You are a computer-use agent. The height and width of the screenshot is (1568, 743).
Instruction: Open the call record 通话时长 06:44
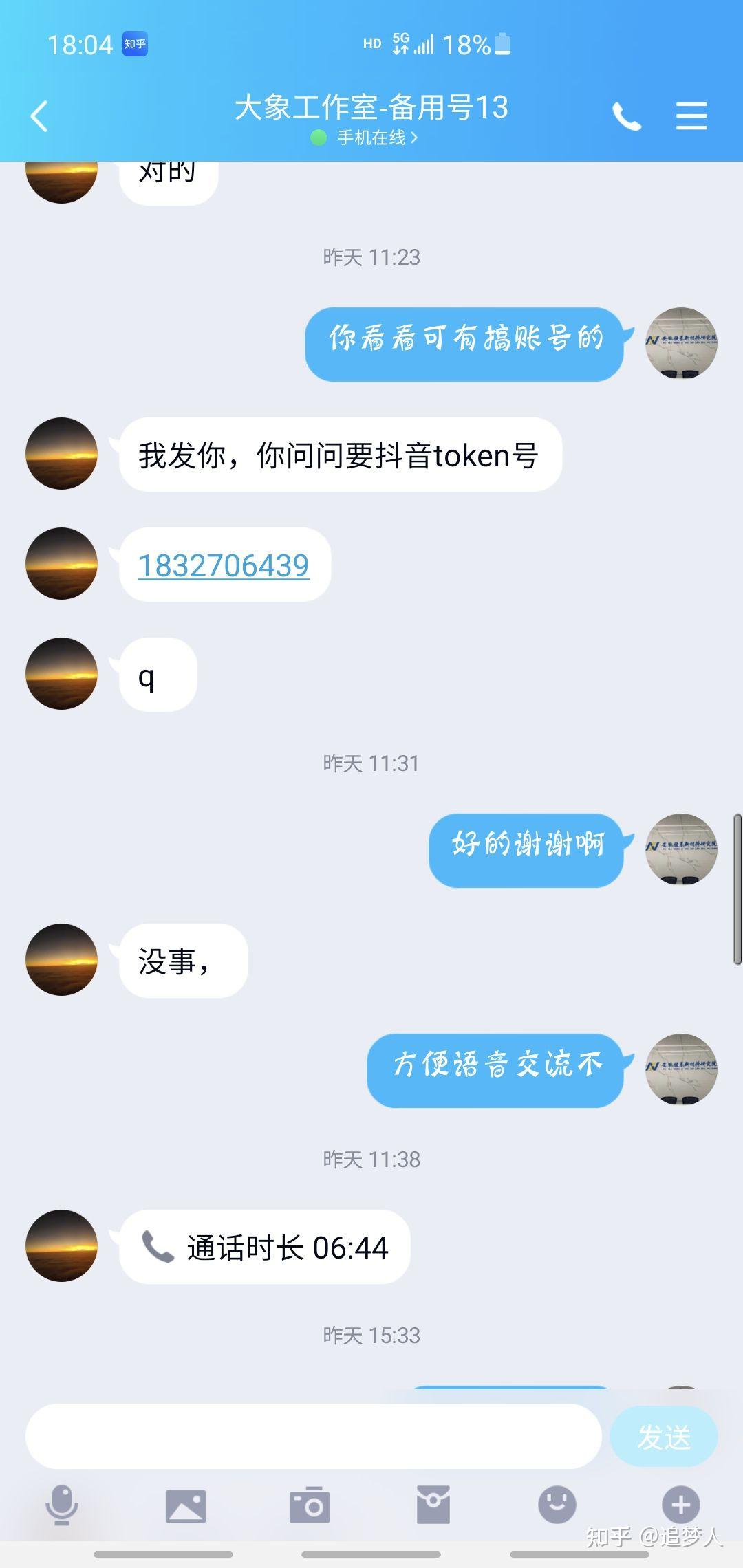265,1246
